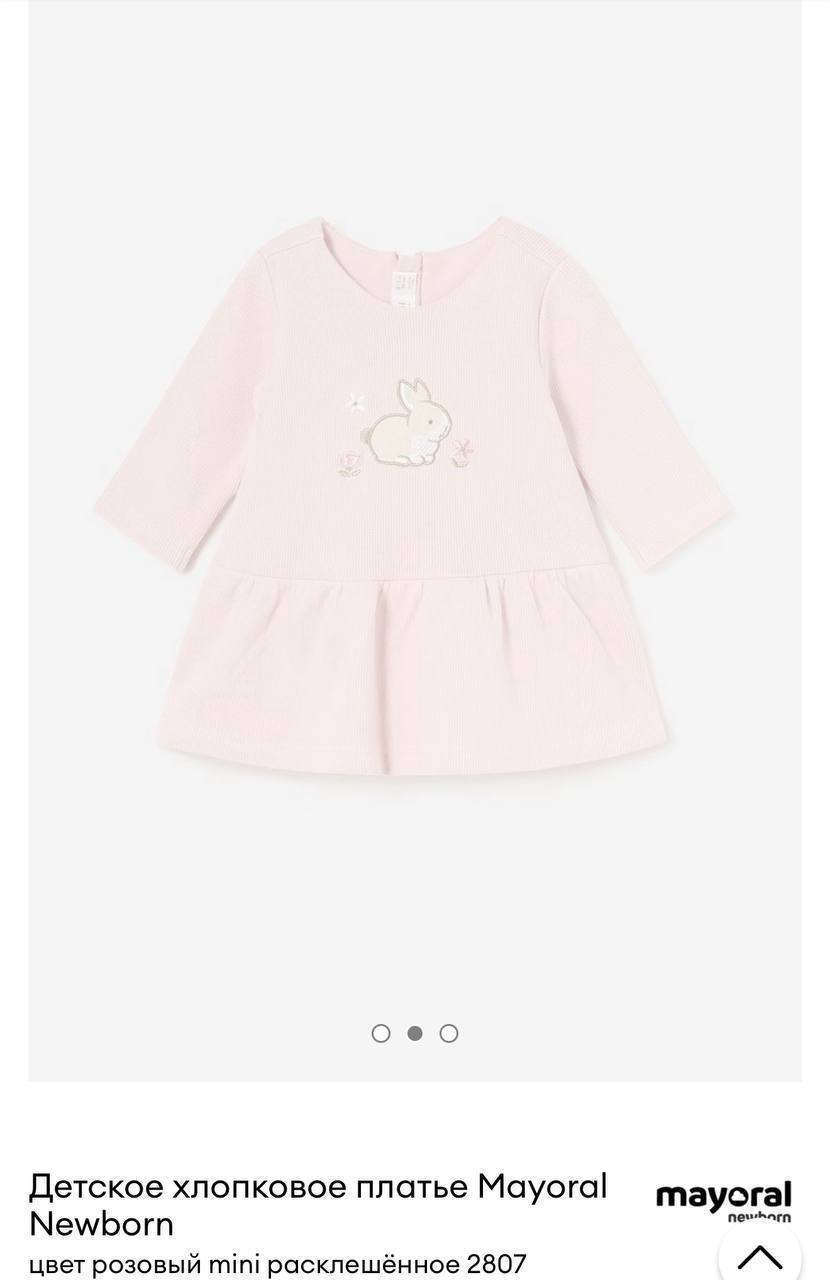The height and width of the screenshot is (1280, 830).
Task: Tap the scroll-to-top arrow button
Action: coord(760,1255)
